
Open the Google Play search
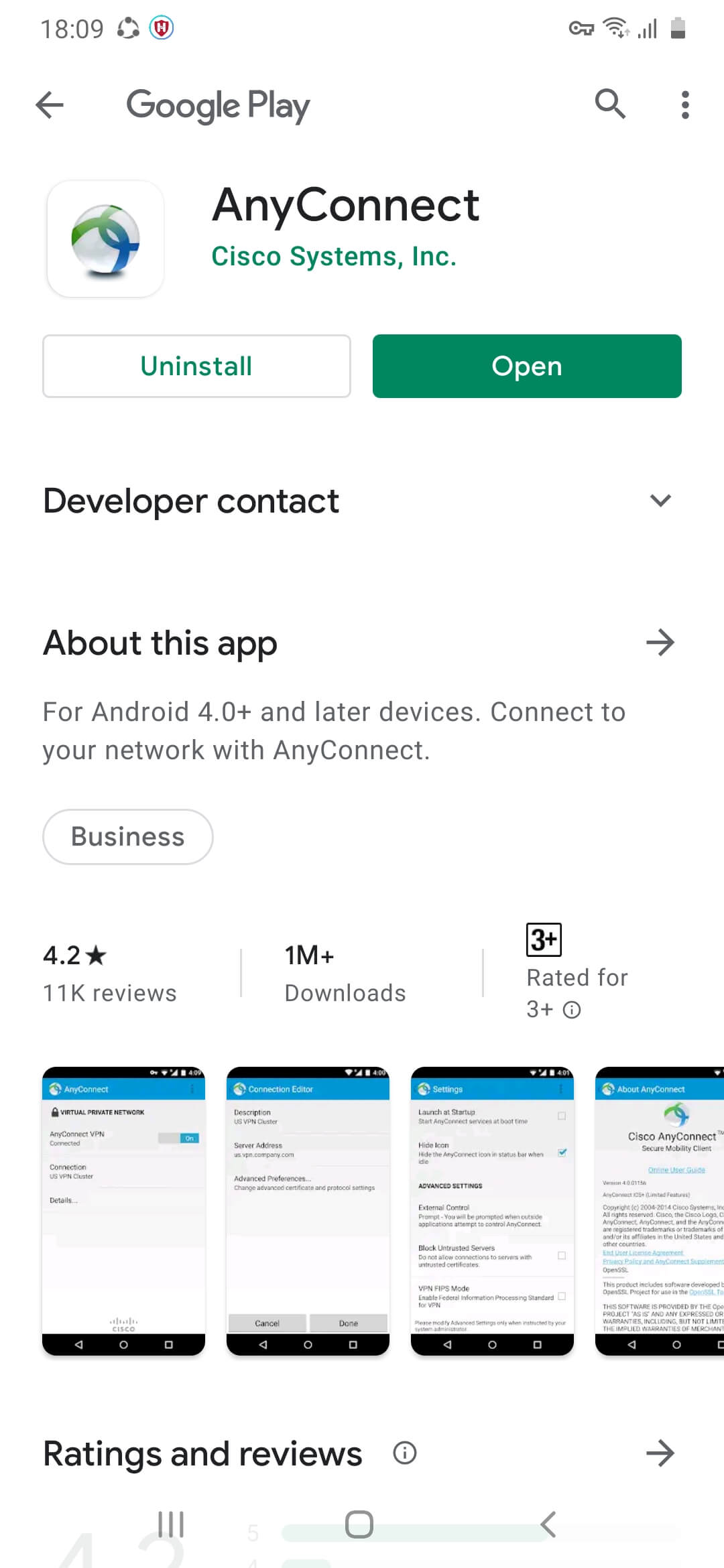click(x=610, y=105)
